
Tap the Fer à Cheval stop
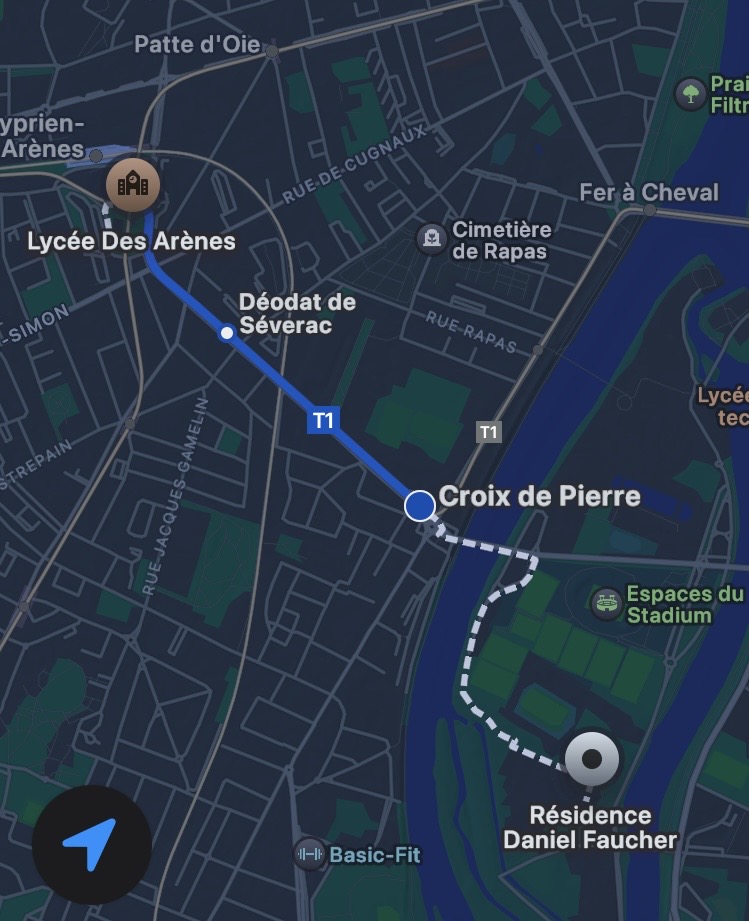[650, 210]
